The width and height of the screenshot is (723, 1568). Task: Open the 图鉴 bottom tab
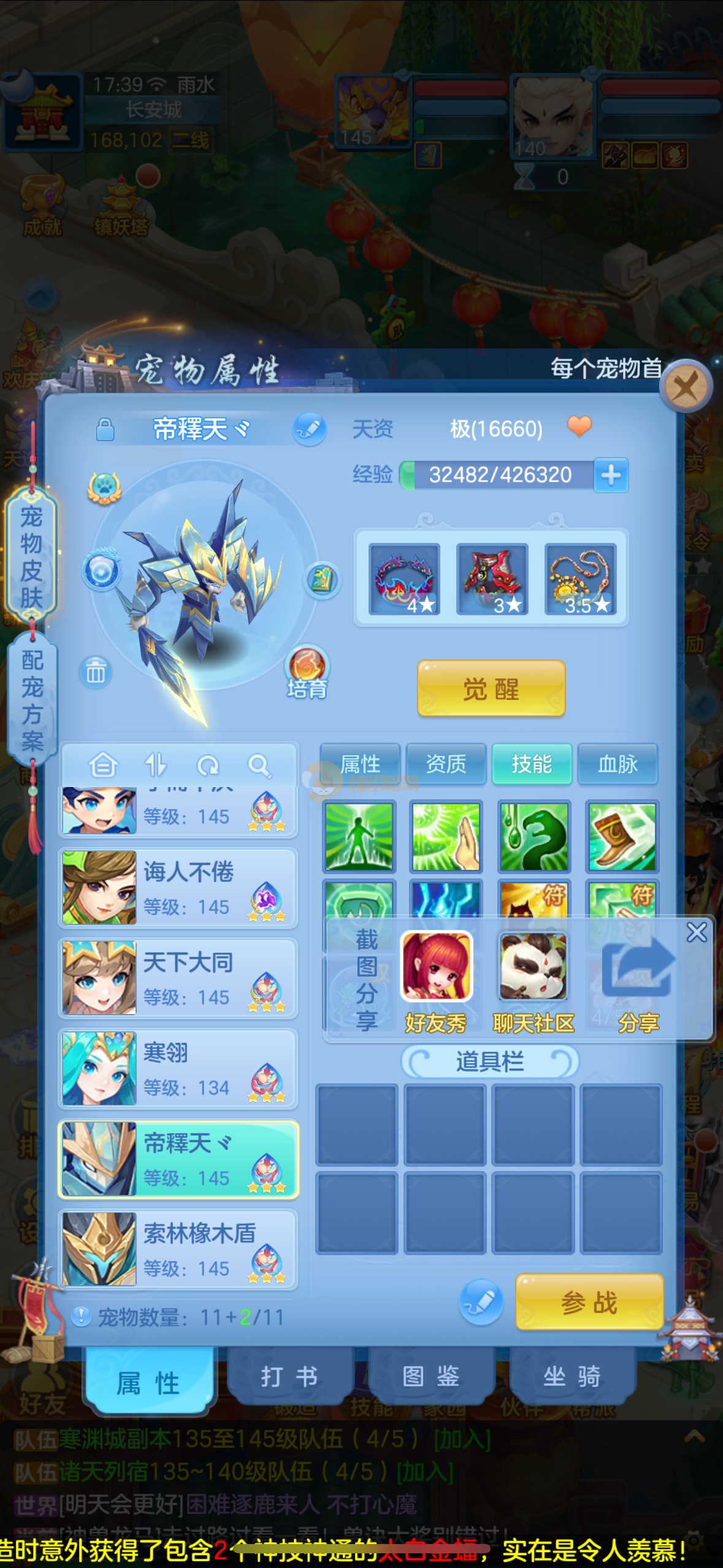pyautogui.click(x=430, y=1377)
